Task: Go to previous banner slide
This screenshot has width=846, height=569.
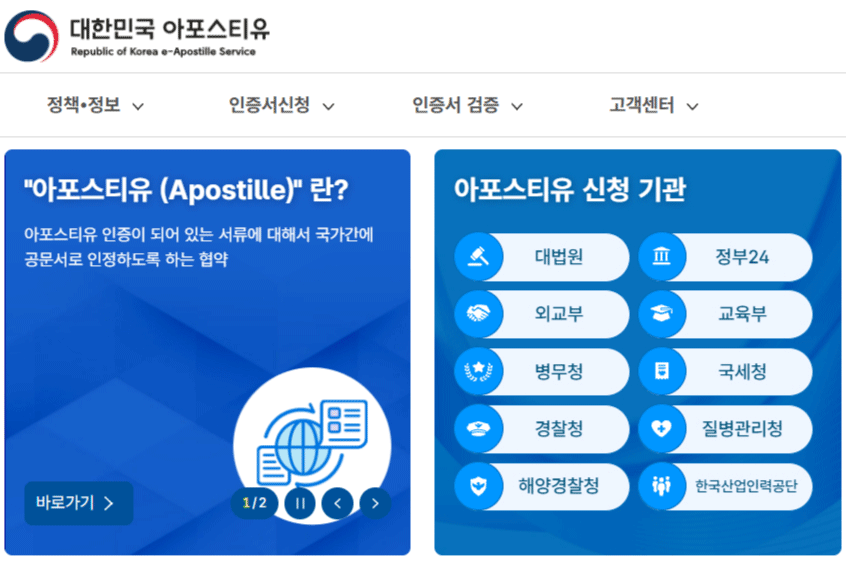Action: [x=337, y=503]
